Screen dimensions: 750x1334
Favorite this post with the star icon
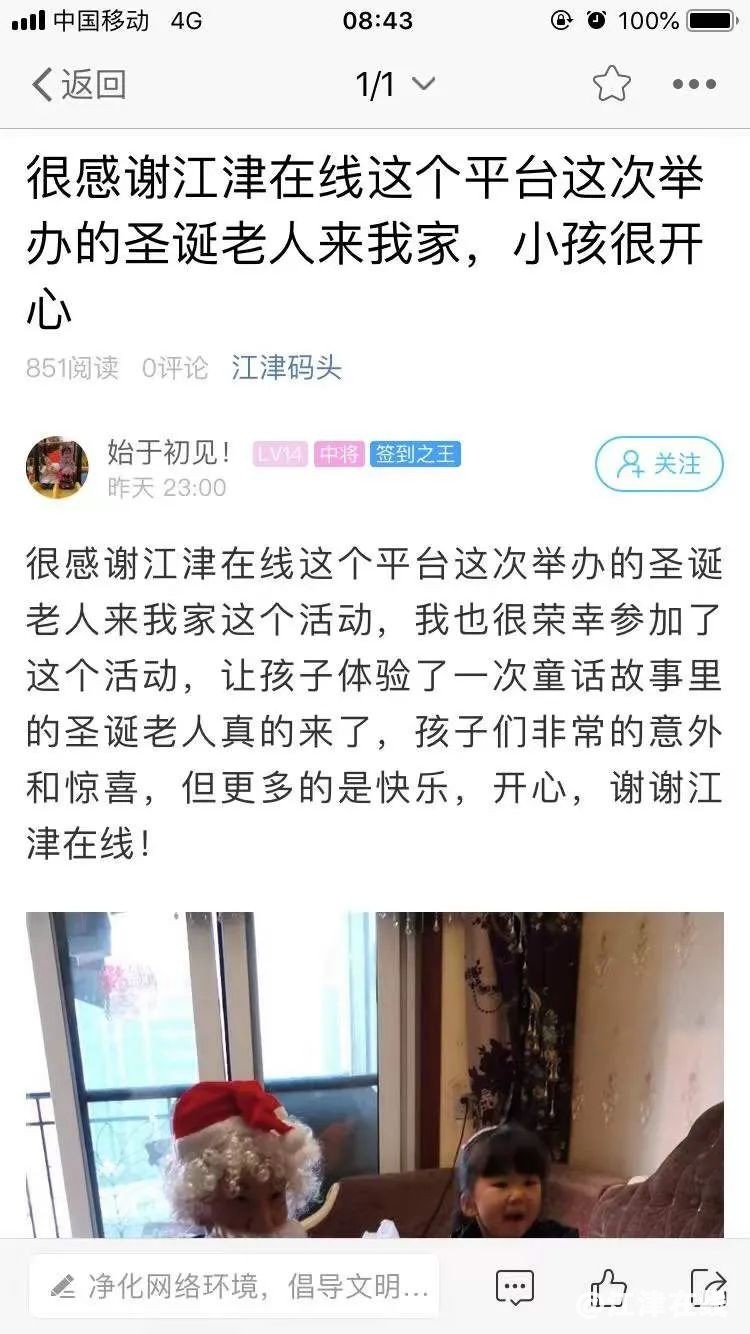tap(611, 85)
